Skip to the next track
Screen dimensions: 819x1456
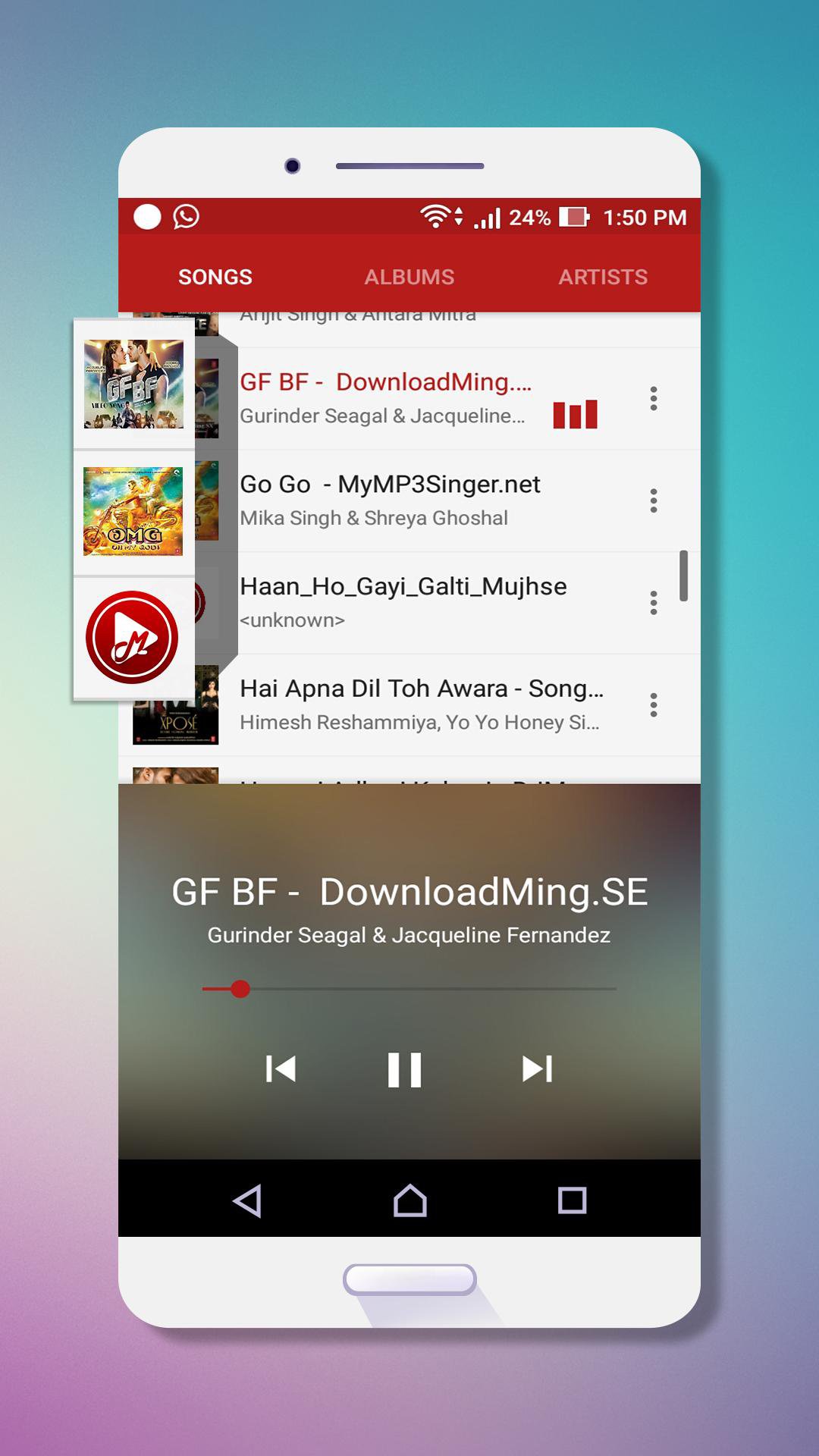click(537, 1068)
